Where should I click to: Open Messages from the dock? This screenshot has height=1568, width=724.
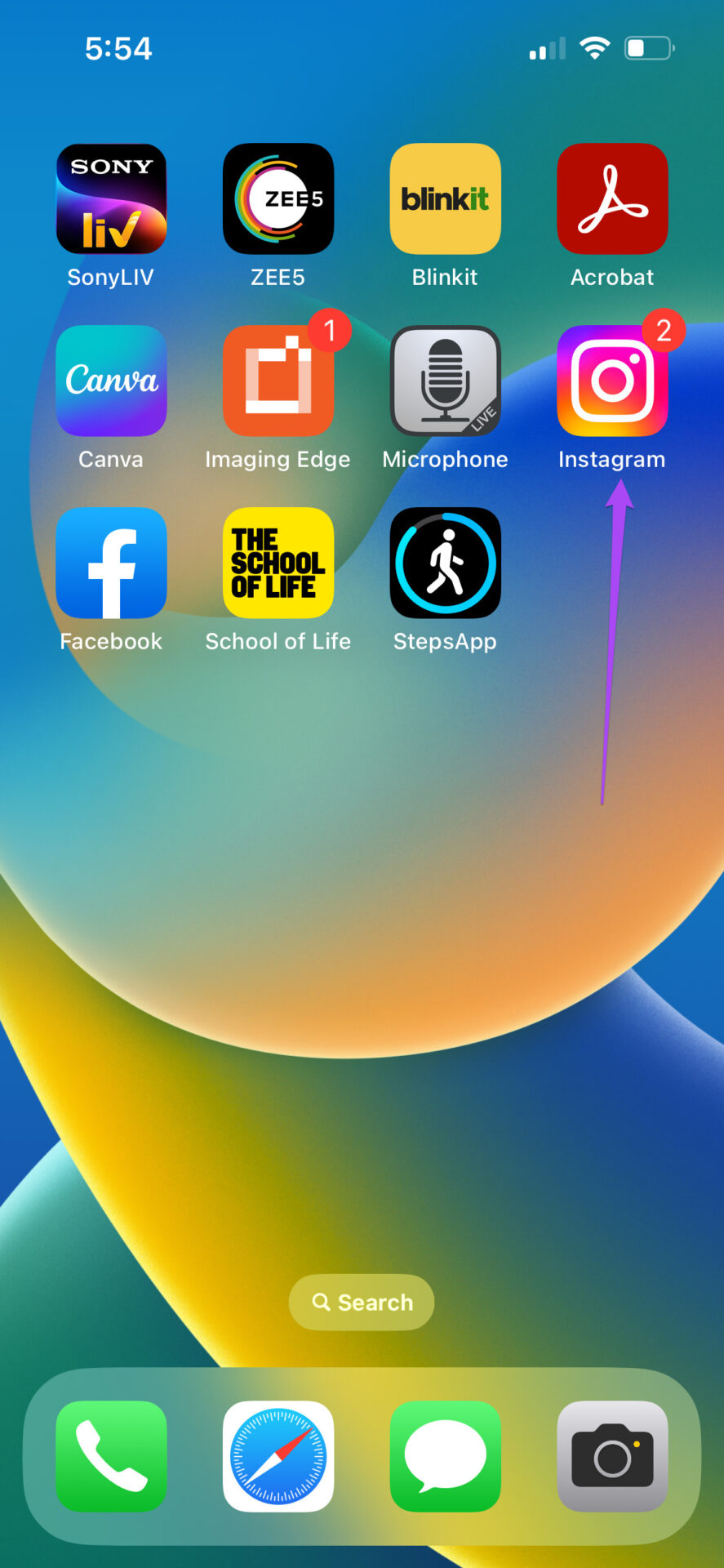pos(445,1456)
